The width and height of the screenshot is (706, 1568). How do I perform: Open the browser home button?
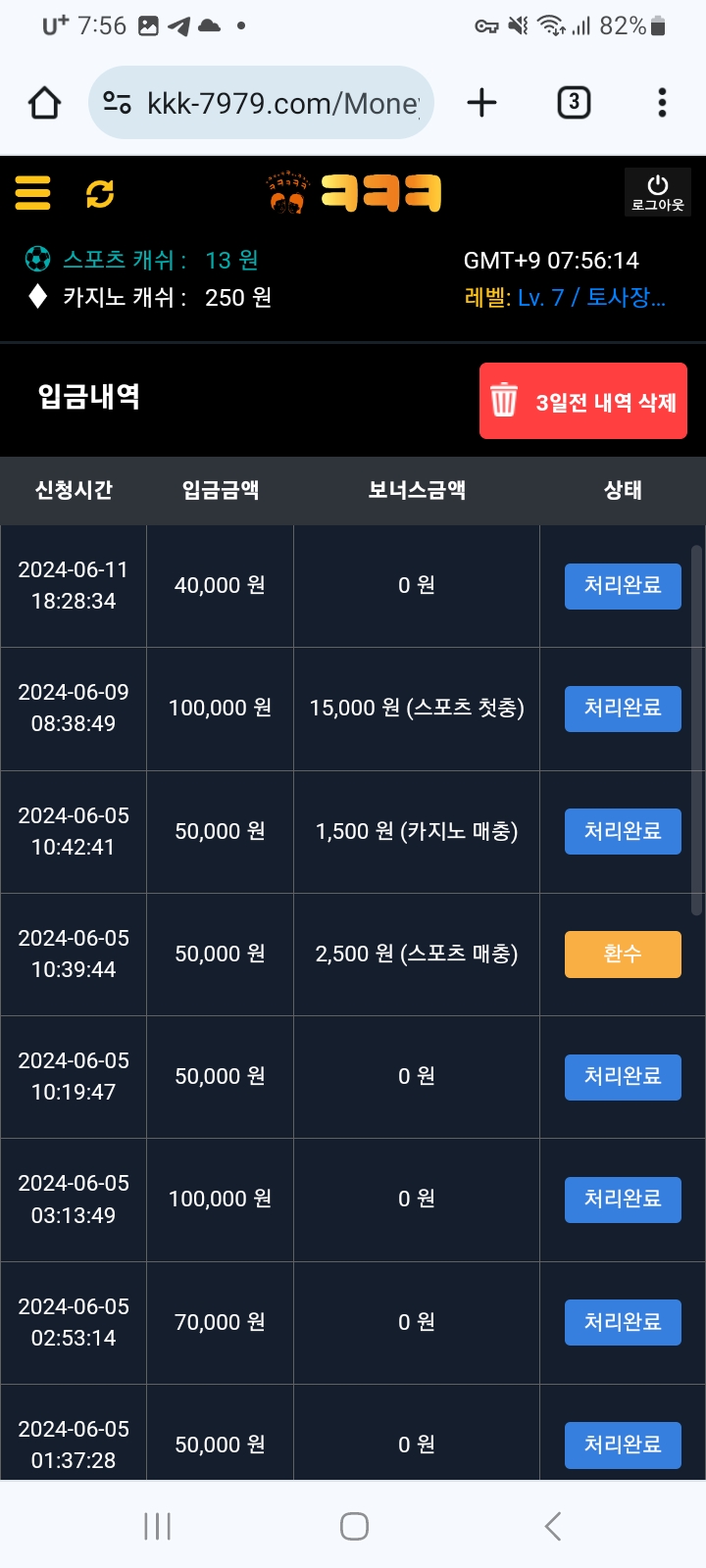point(45,103)
